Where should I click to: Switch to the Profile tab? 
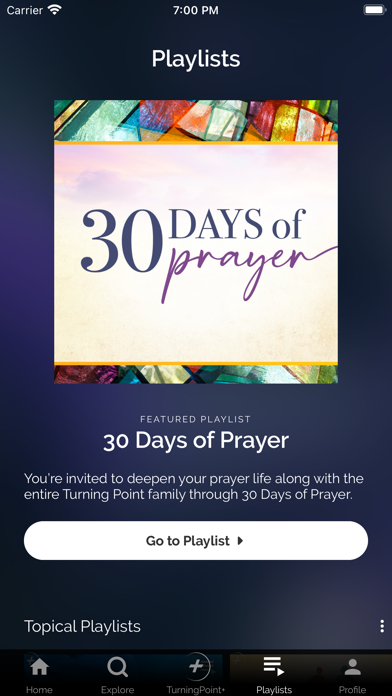coord(352,675)
